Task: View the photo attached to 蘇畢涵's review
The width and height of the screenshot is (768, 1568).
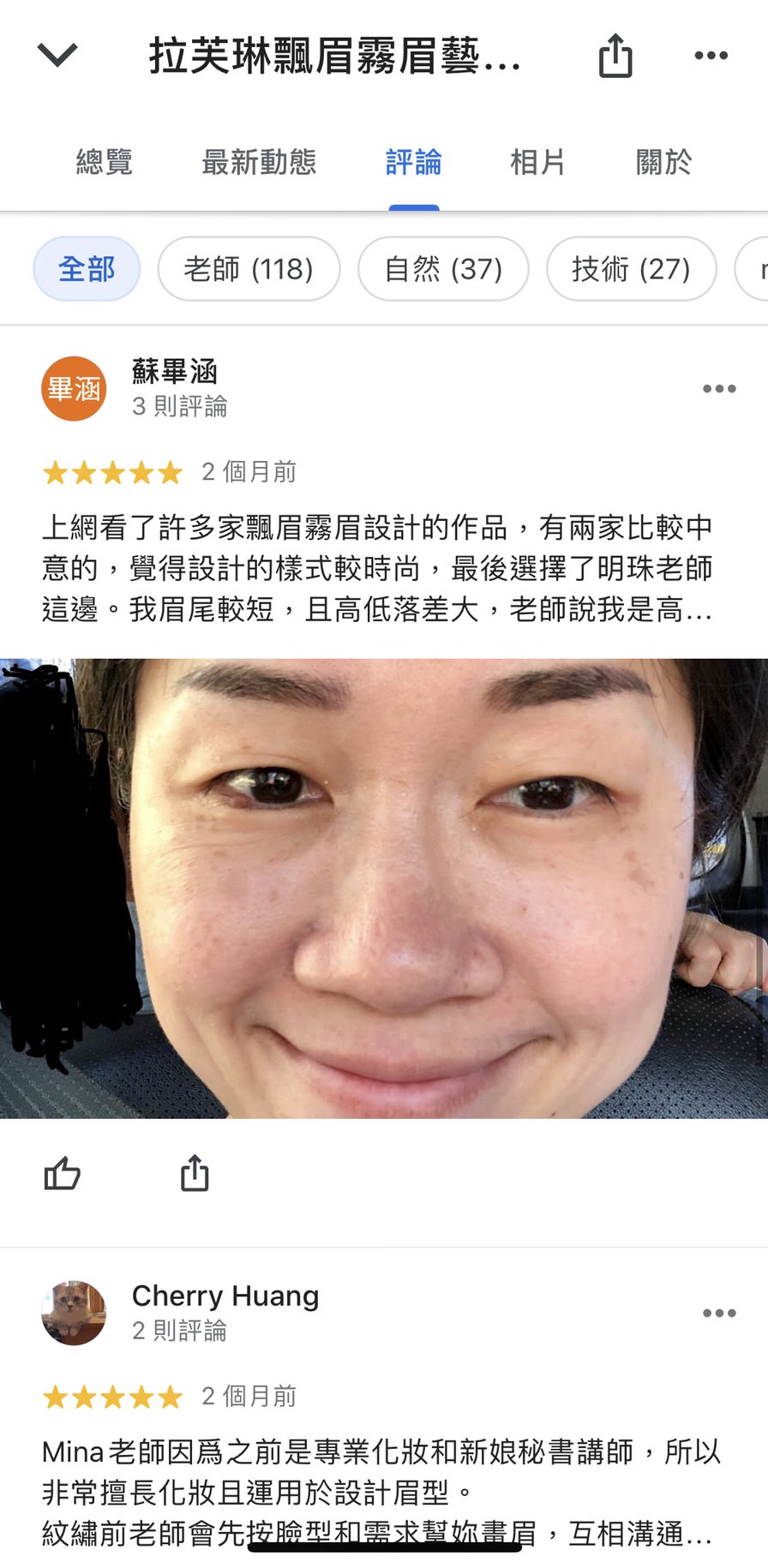Action: [384, 888]
